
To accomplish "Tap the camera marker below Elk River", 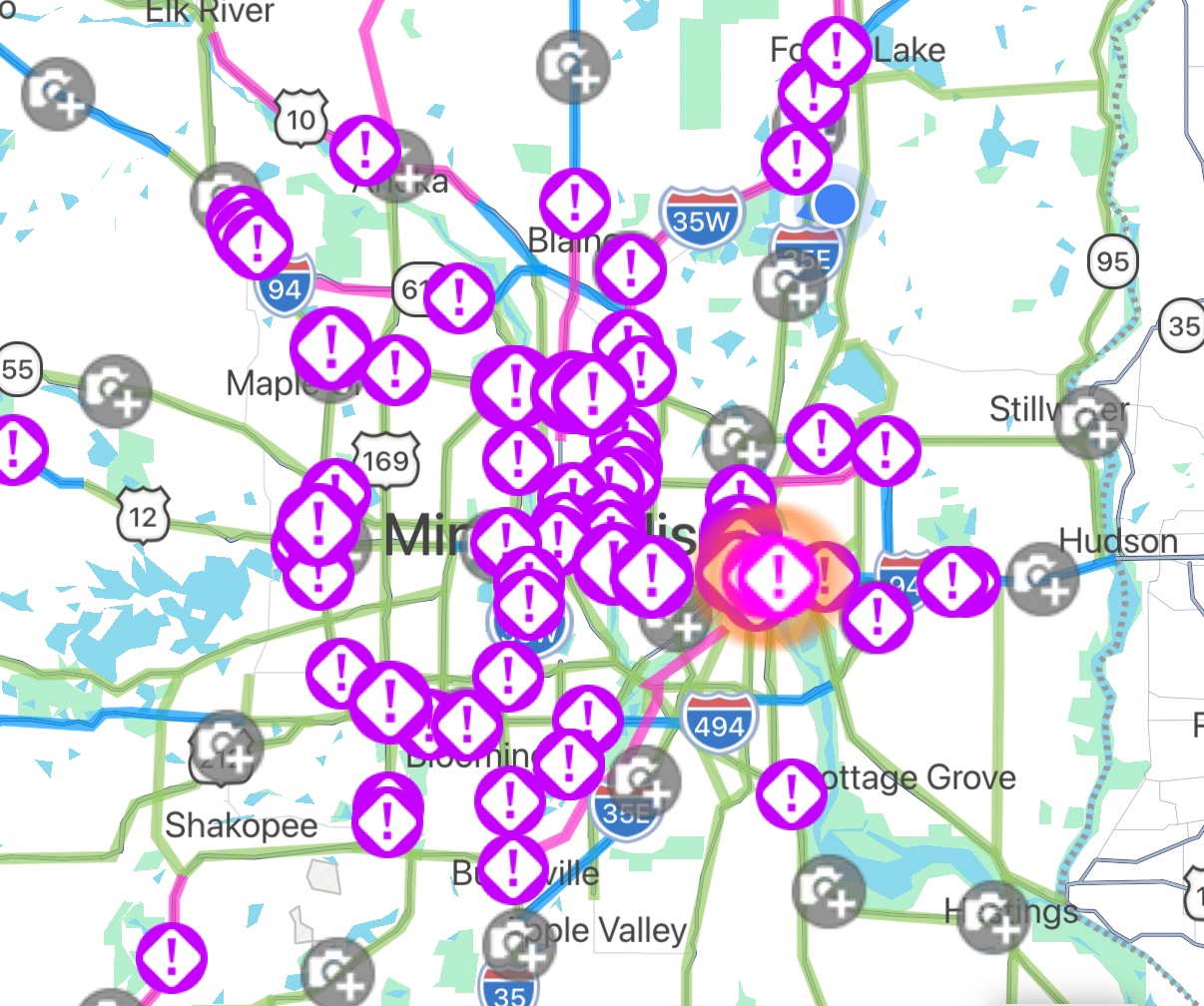I will (58, 94).
